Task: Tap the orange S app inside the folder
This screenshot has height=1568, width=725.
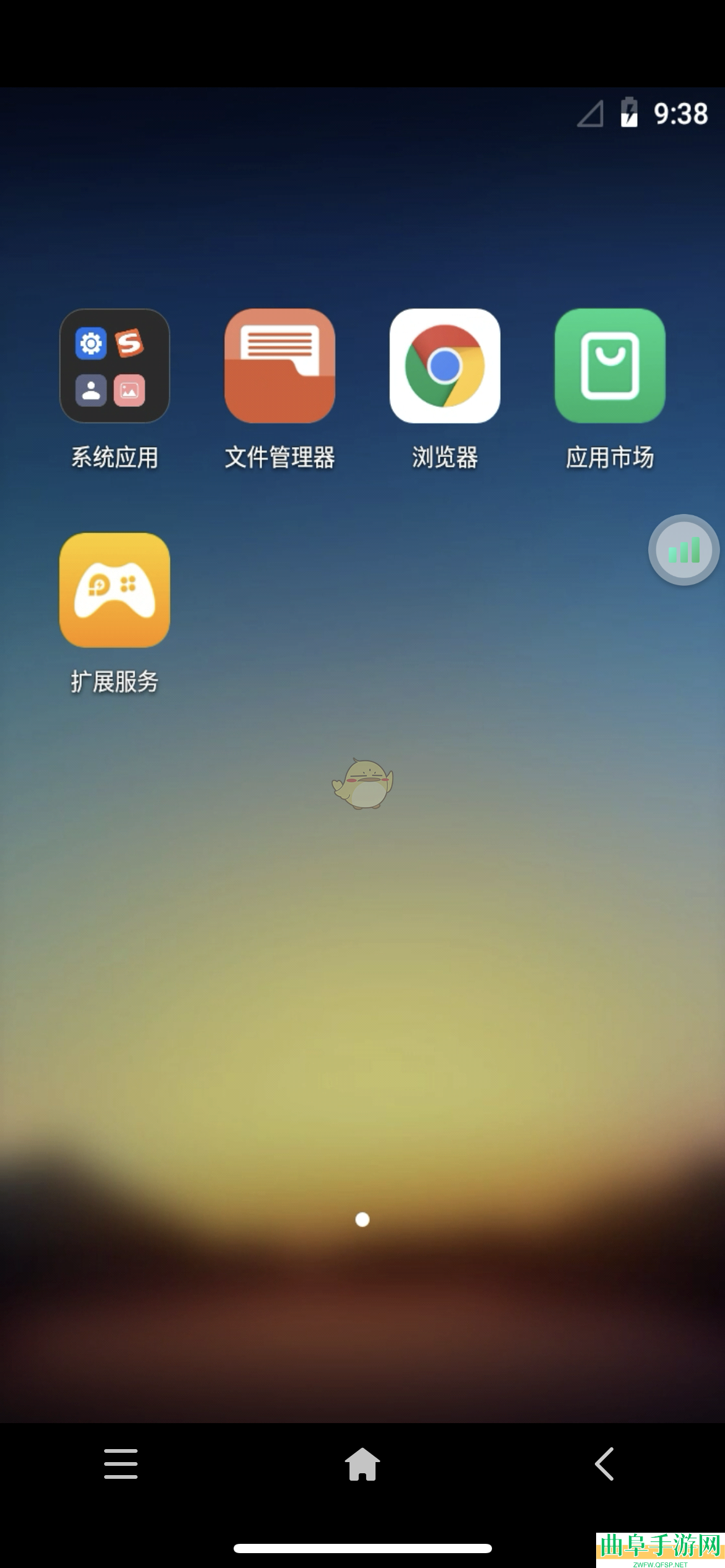Action: click(130, 344)
